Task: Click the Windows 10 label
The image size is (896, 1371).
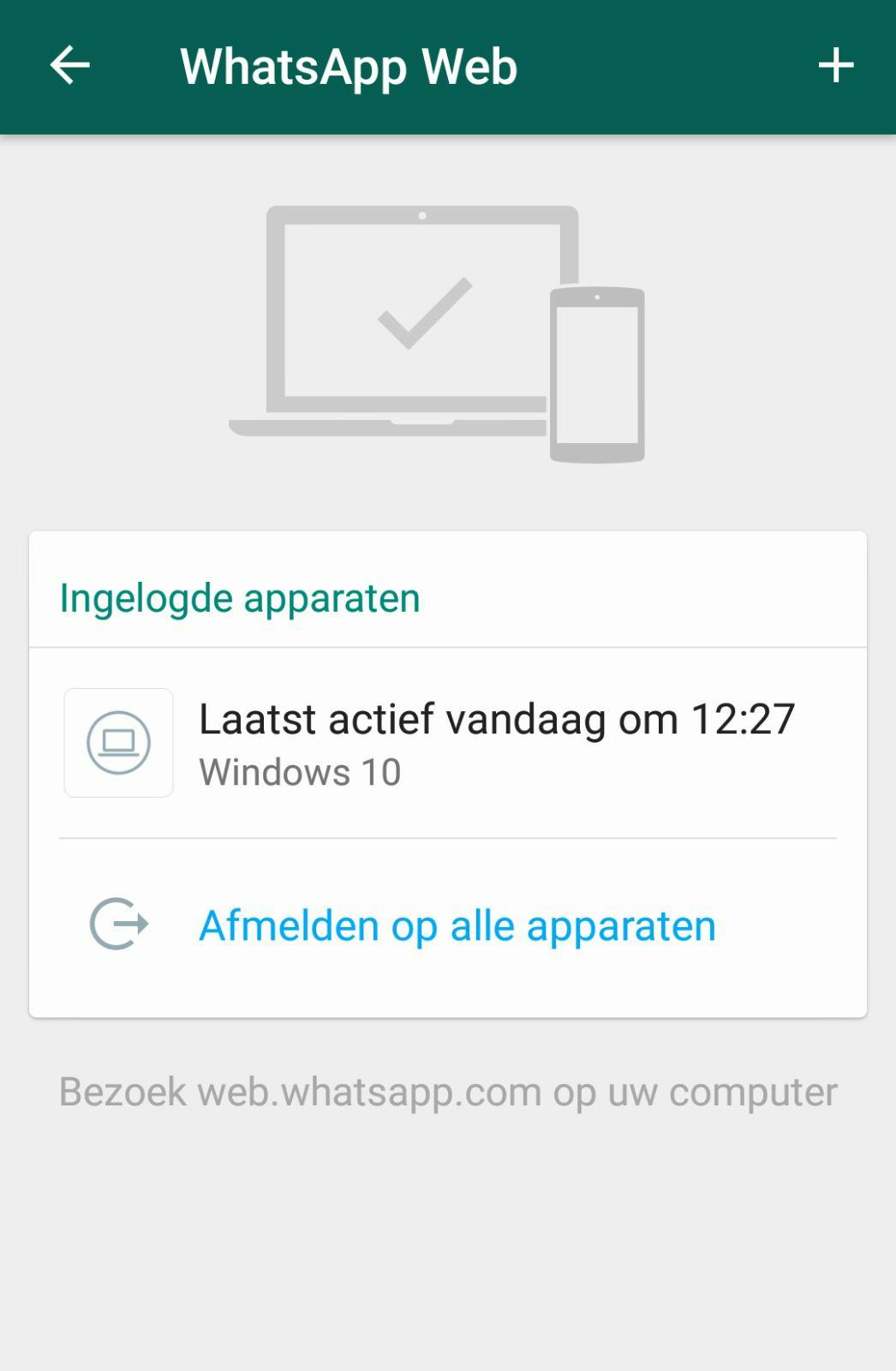Action: pos(301,771)
